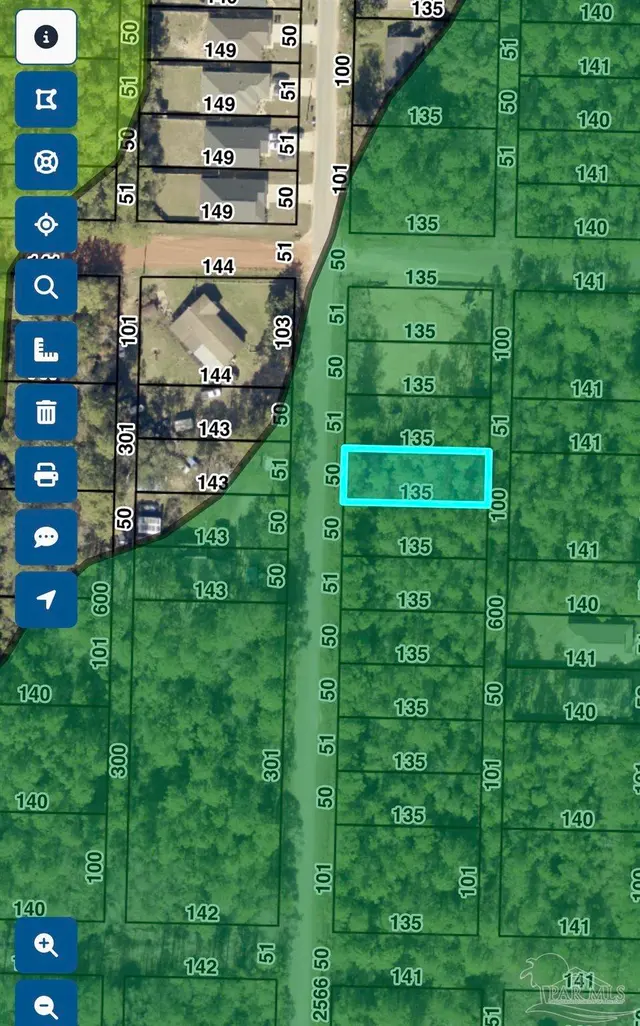This screenshot has width=640, height=1026.
Task: Print the current map
Action: pos(46,474)
